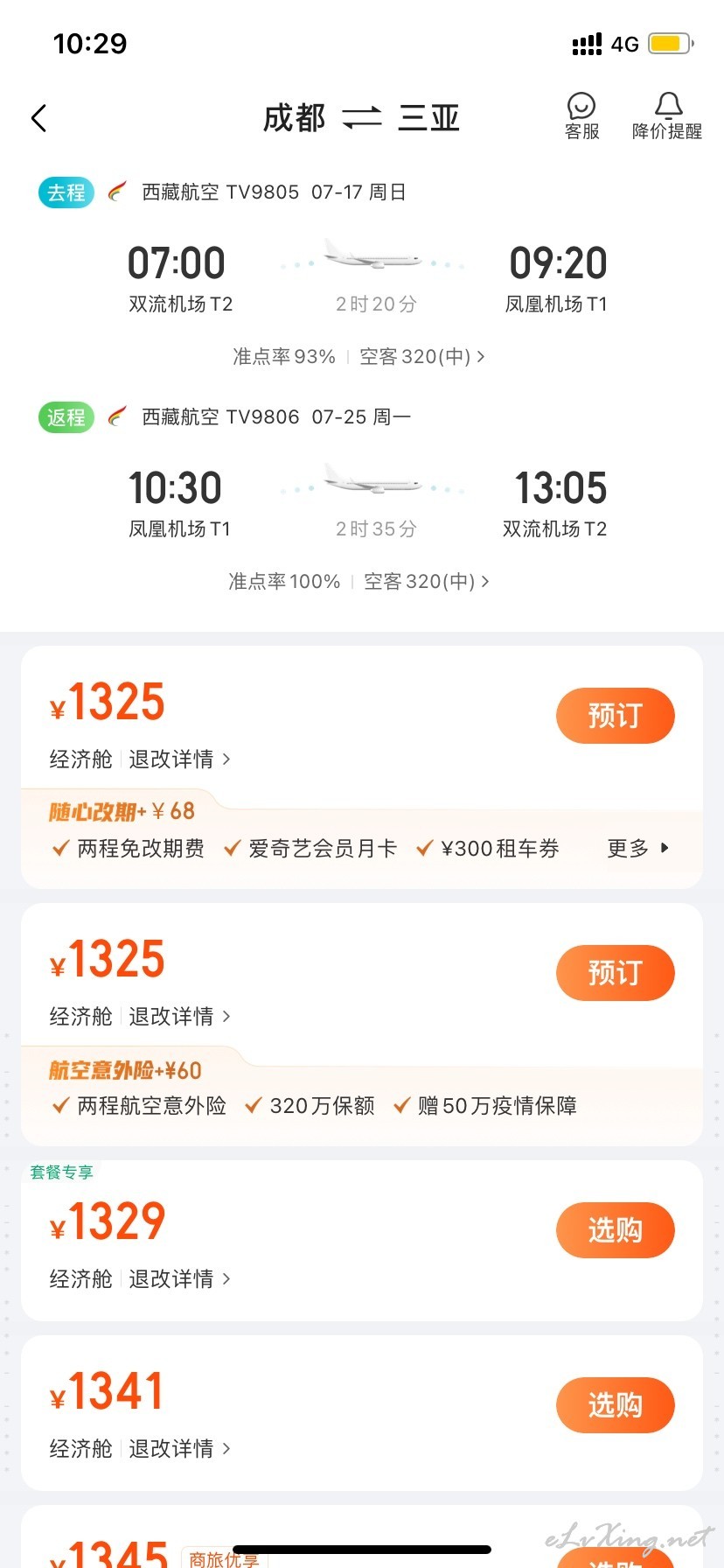This screenshot has height=1568, width=724.
Task: View 退改详情 of the 随心改期 fare
Action: coord(179,759)
